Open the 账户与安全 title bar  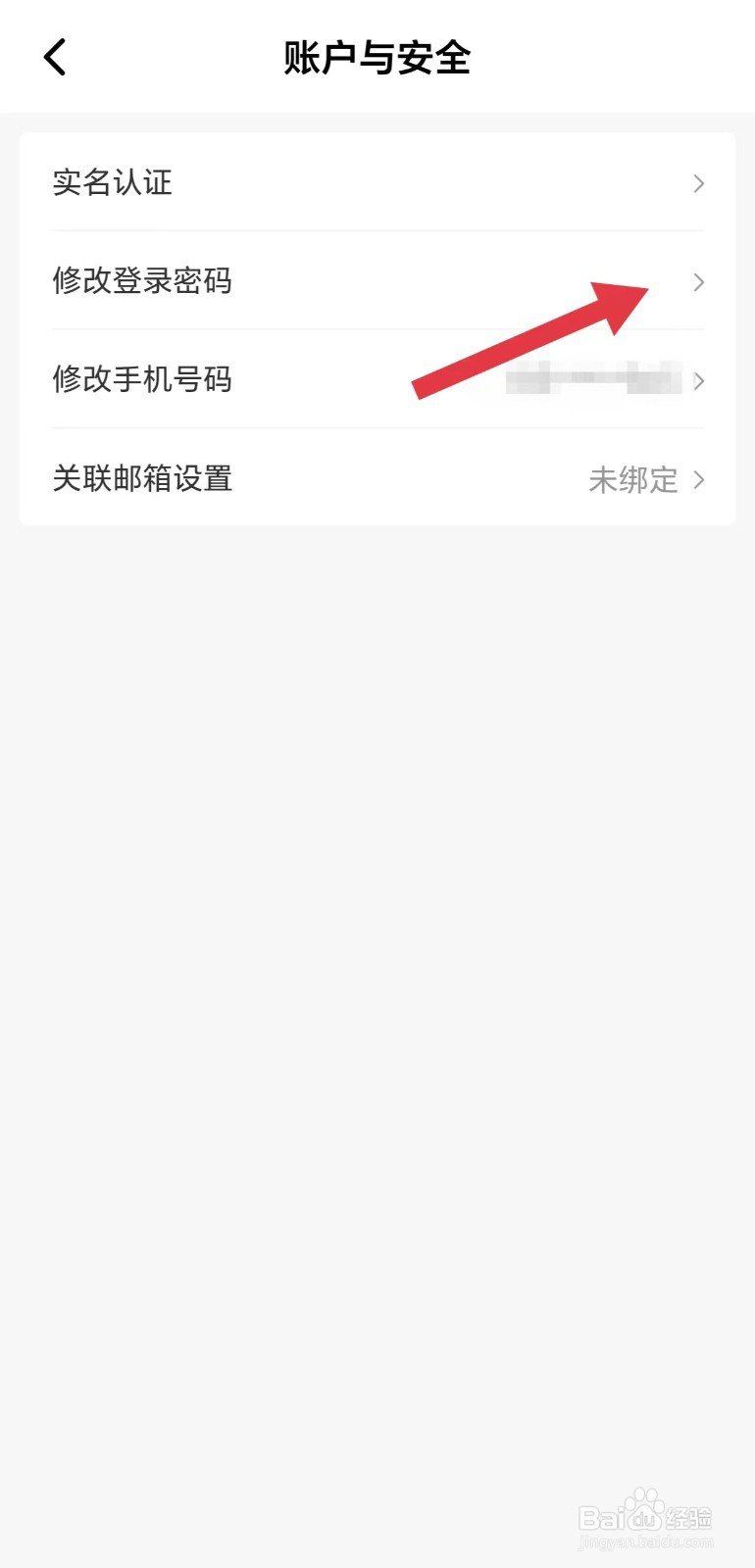(377, 57)
